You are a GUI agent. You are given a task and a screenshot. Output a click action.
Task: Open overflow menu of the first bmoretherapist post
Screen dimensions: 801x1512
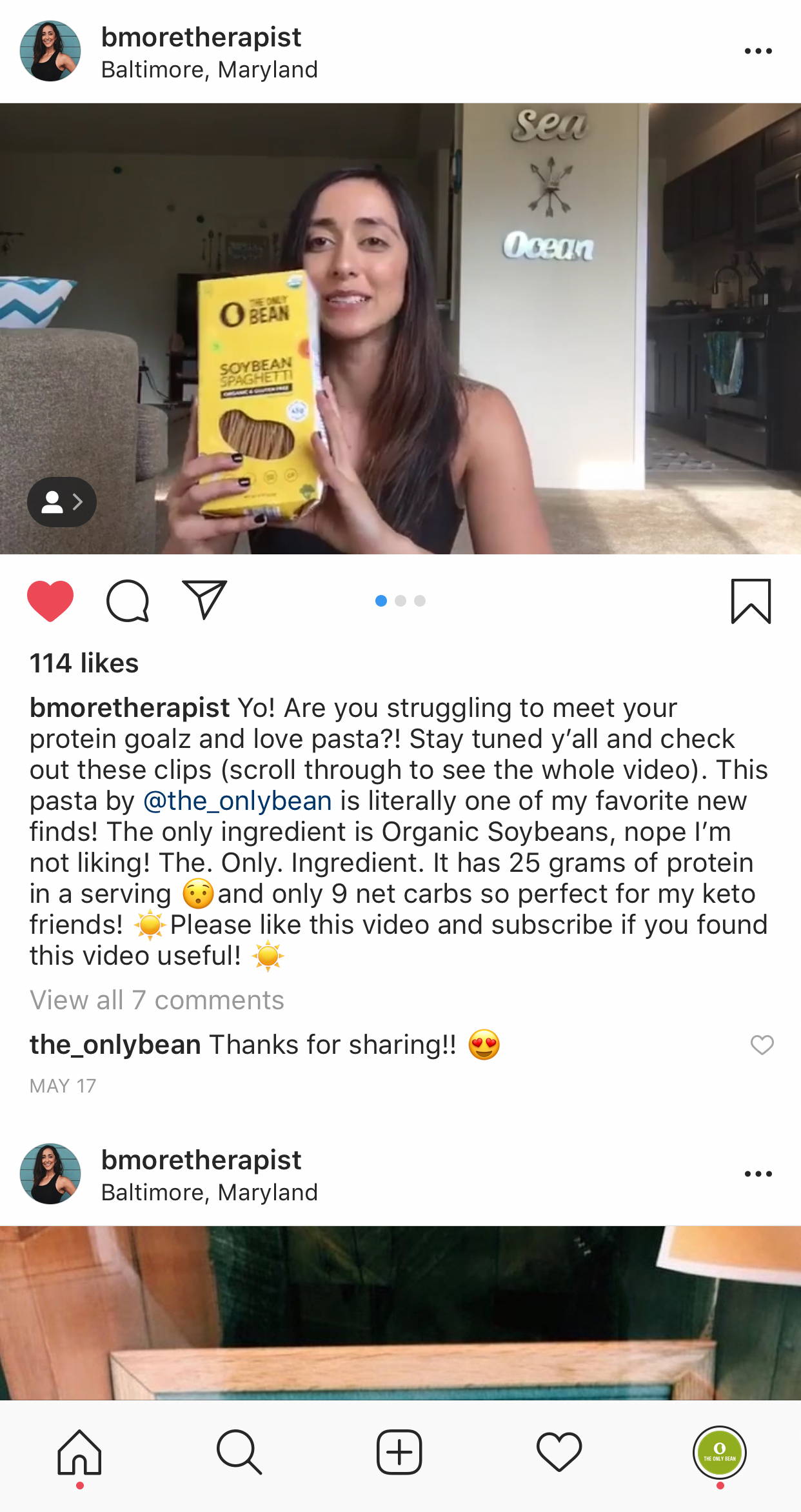(x=758, y=51)
